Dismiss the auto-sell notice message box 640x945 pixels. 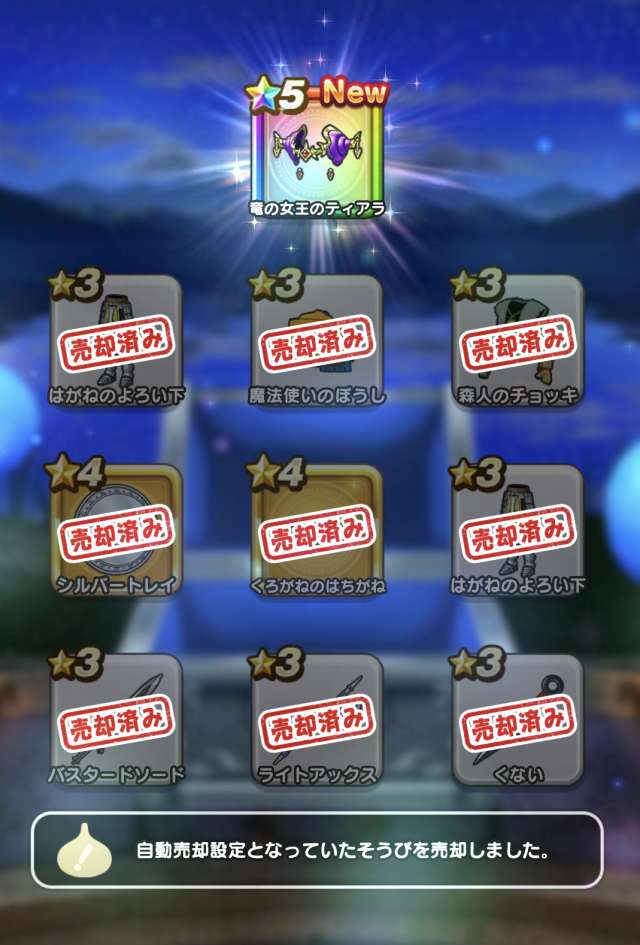pos(317,851)
